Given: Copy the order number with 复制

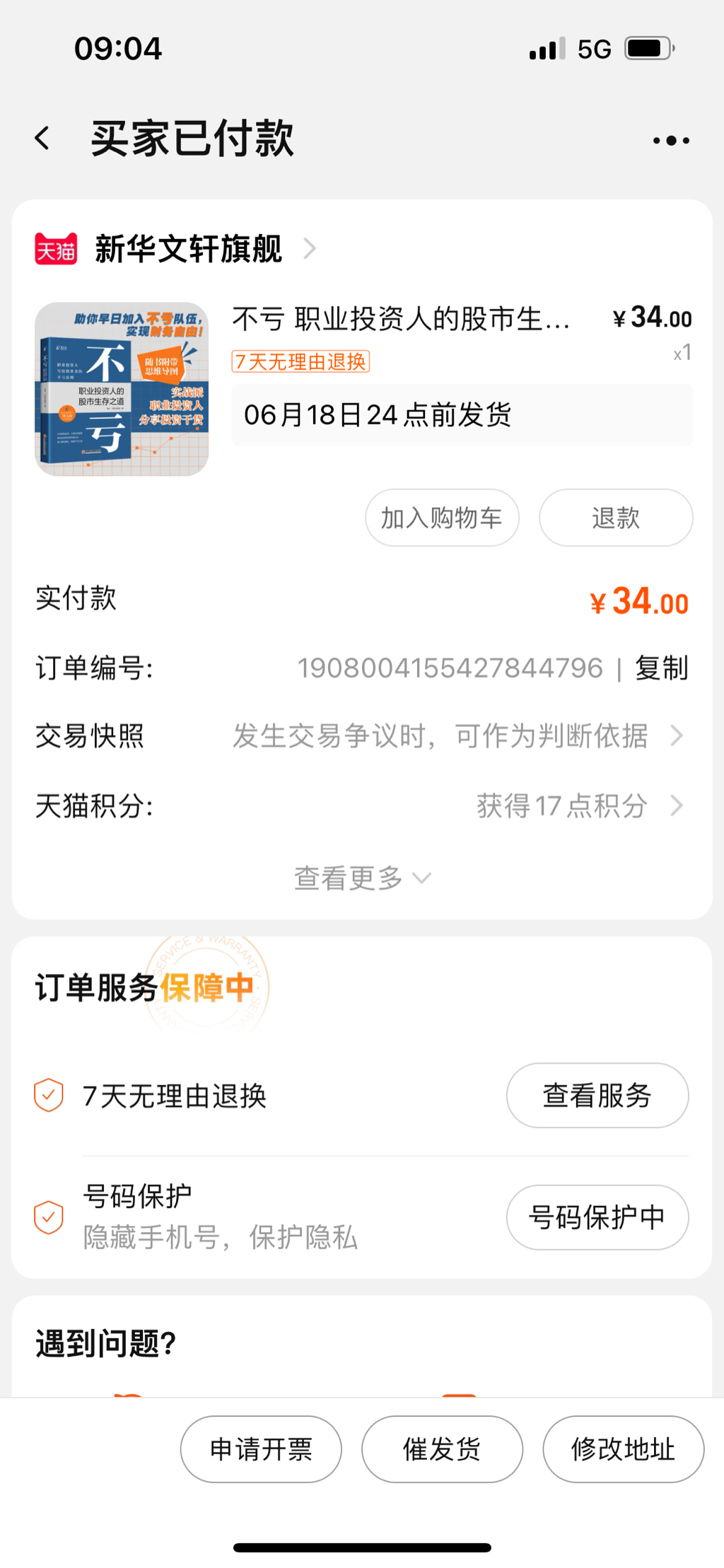Looking at the screenshot, I should (661, 668).
